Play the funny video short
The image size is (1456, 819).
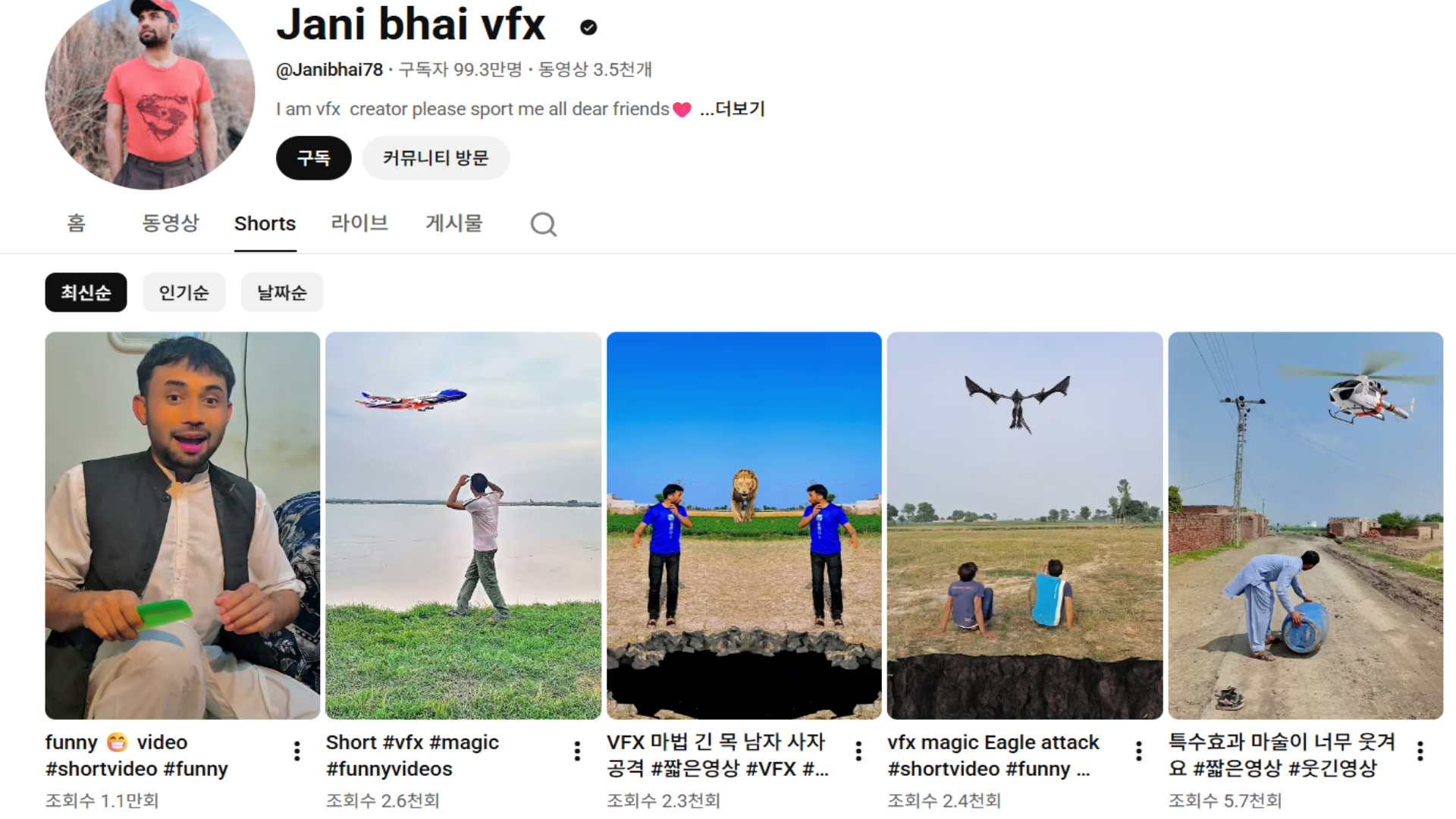(x=182, y=525)
